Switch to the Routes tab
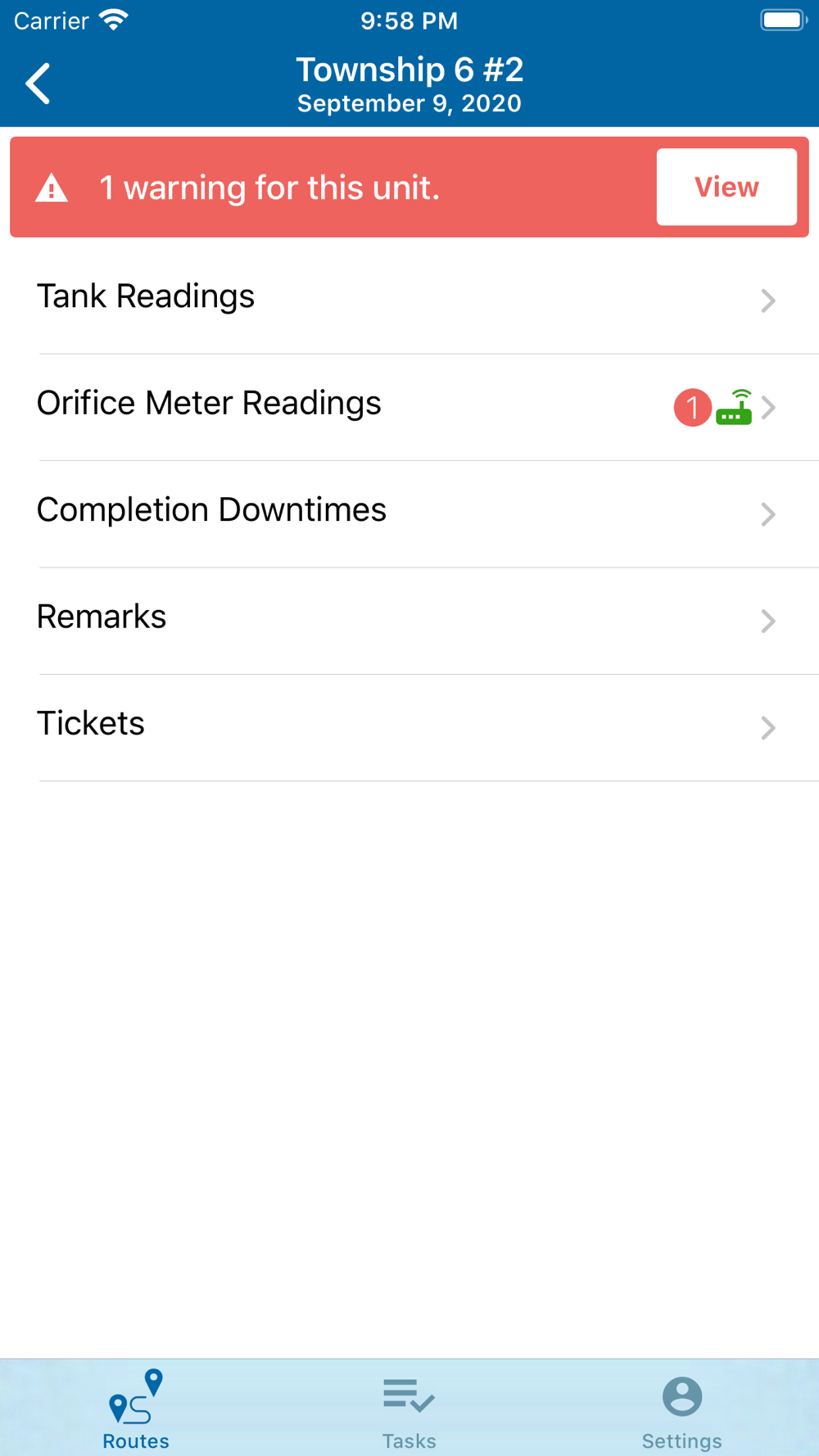The image size is (819, 1456). click(136, 1409)
